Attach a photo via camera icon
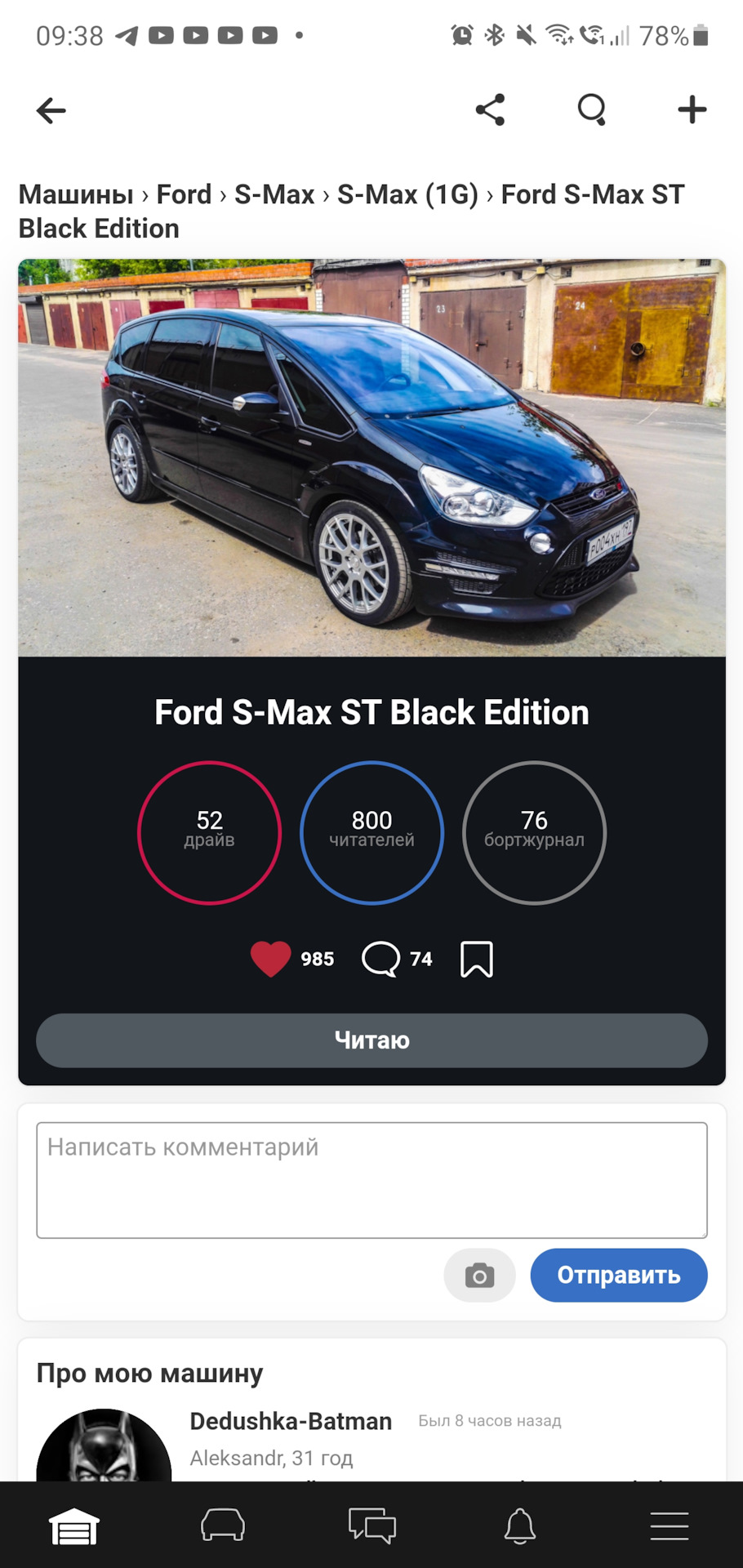This screenshot has width=743, height=1568. 479,1275
